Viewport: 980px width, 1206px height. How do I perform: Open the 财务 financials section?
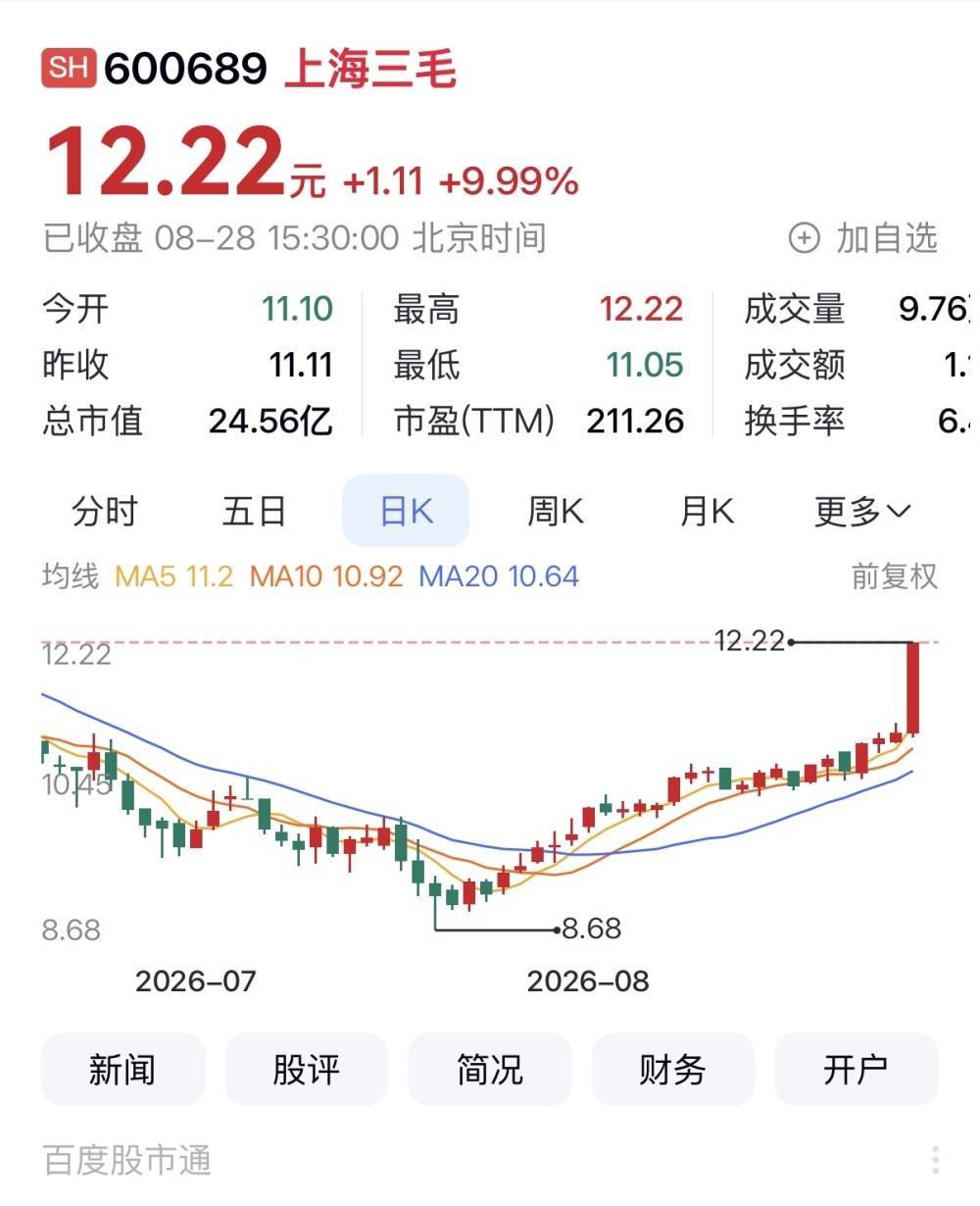pyautogui.click(x=672, y=1069)
